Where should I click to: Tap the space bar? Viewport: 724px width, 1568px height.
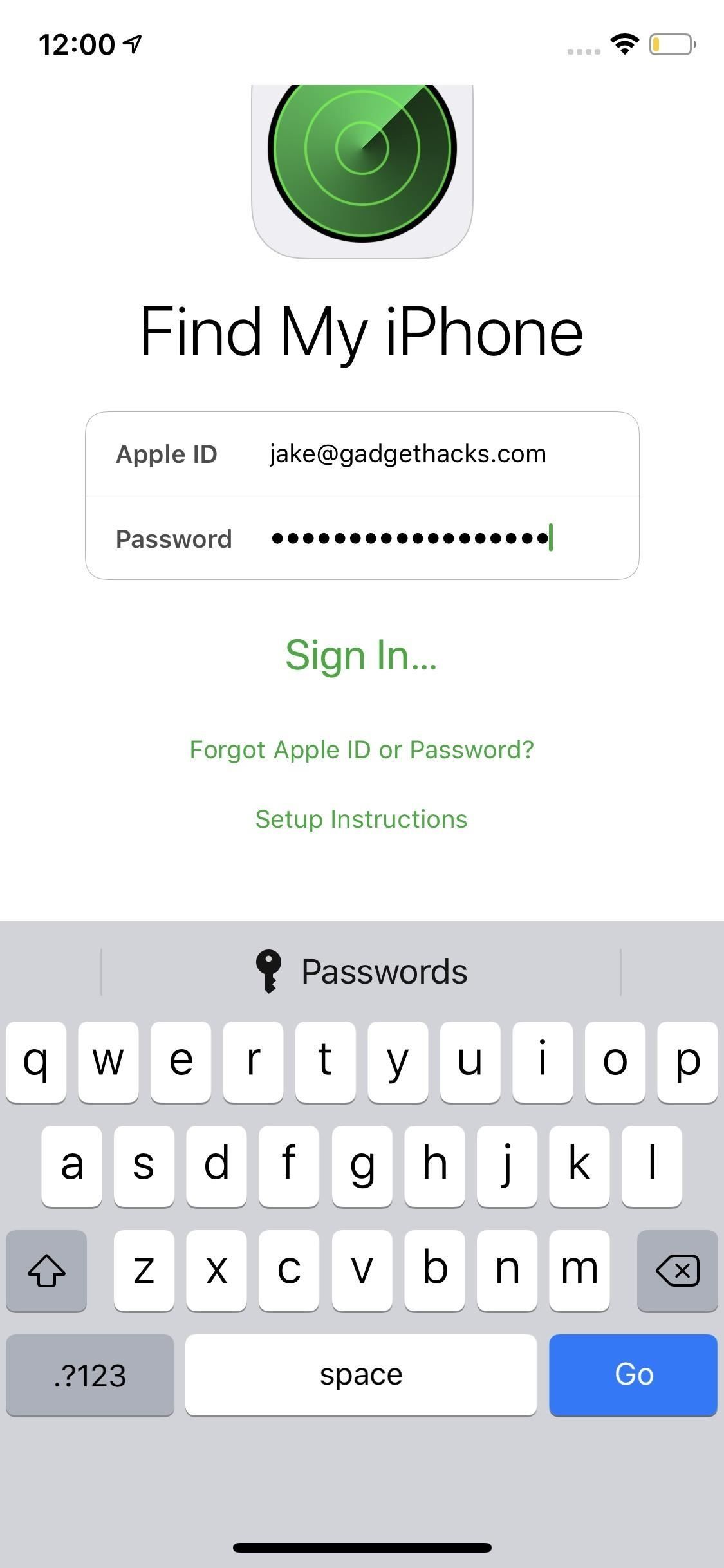tap(361, 1375)
